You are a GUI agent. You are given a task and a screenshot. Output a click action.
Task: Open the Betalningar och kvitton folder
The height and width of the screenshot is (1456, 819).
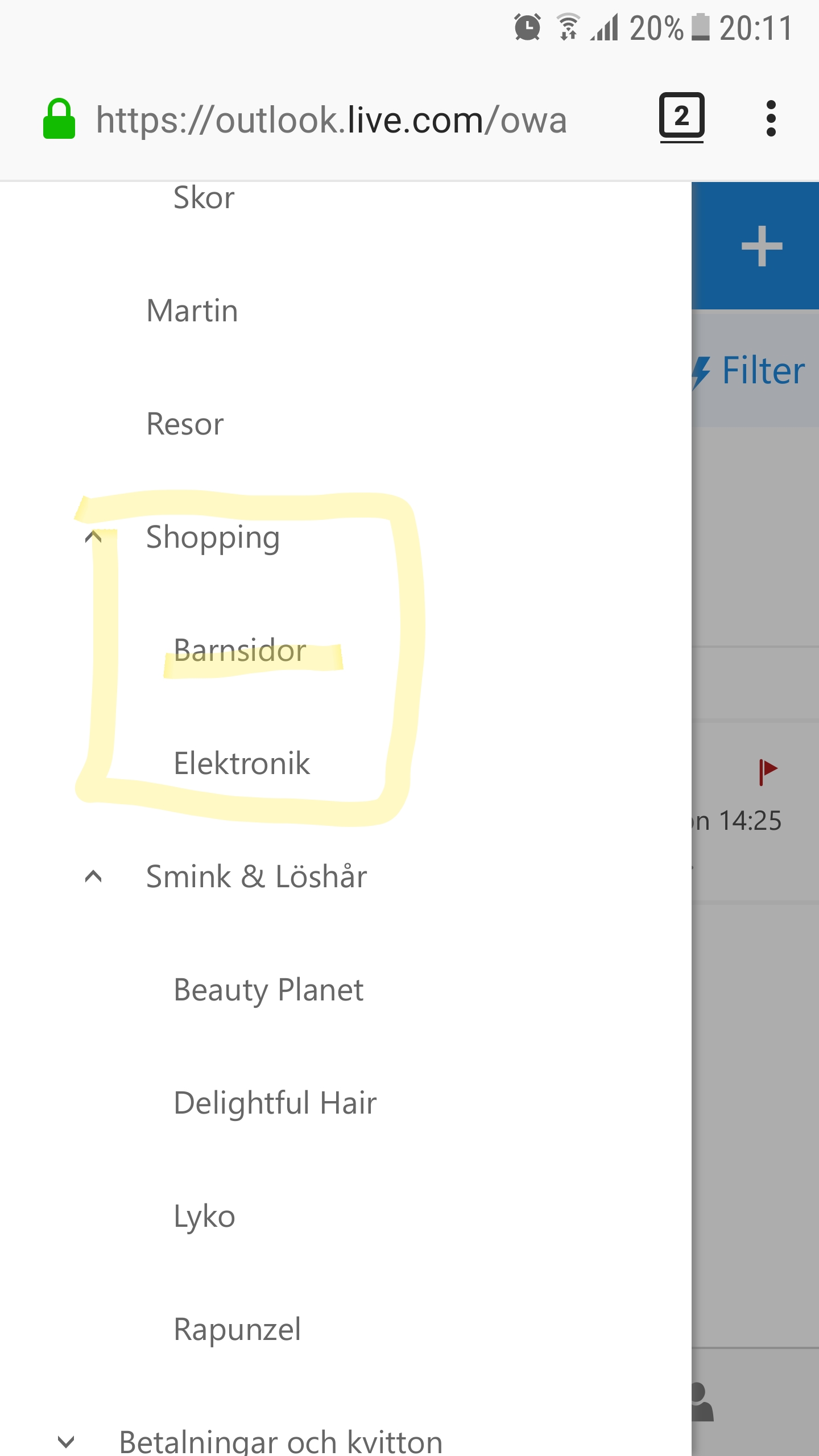click(x=280, y=1442)
